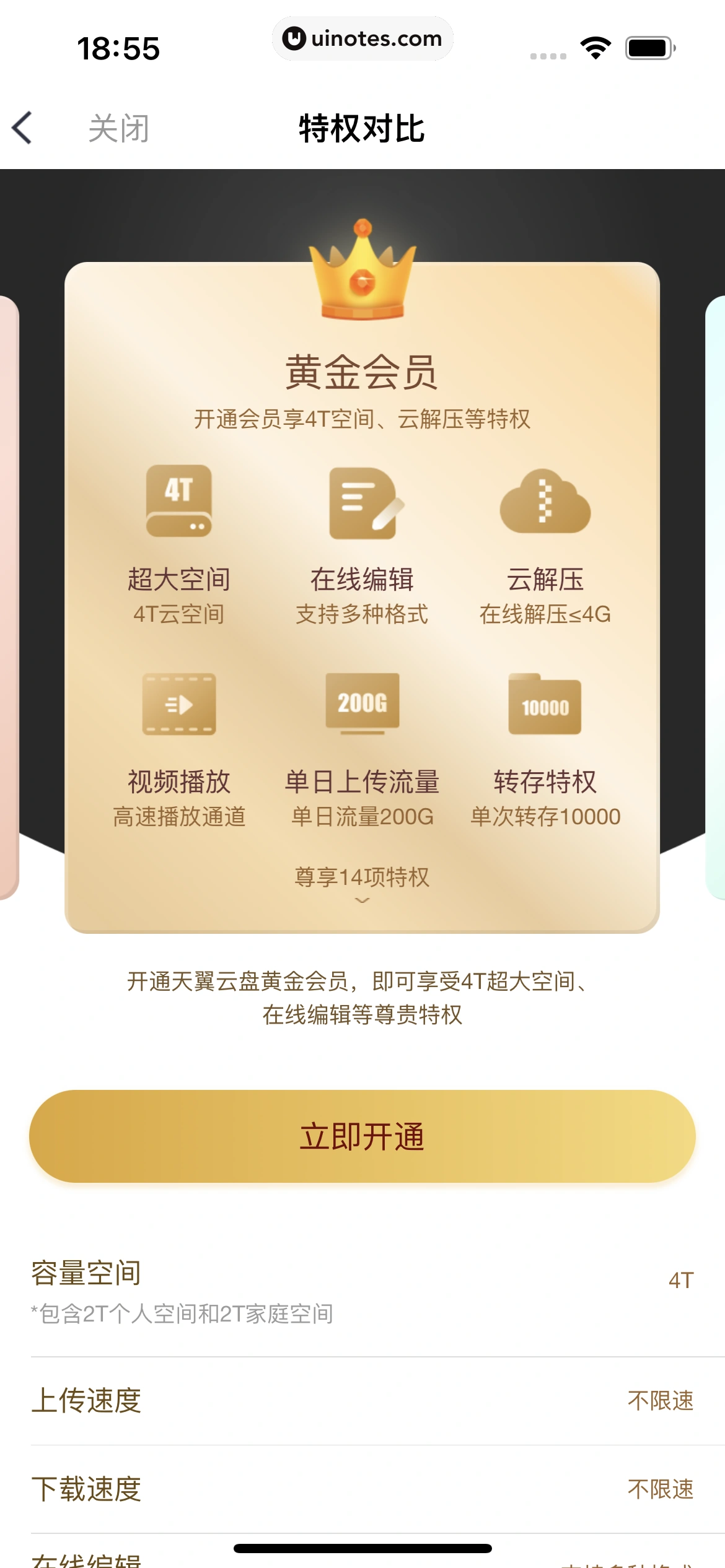Tap the 立即开通 subscribe button
Screen dimensions: 725x1568
(362, 1138)
